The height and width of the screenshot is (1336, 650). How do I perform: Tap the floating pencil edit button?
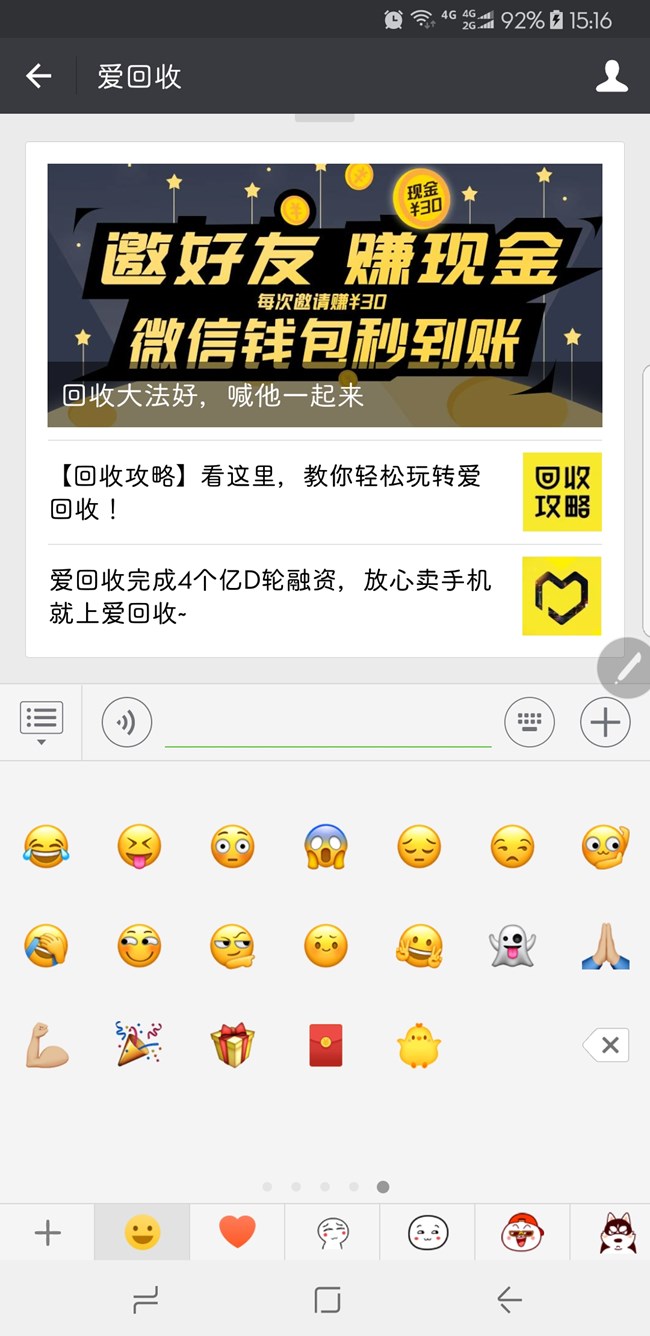click(627, 667)
